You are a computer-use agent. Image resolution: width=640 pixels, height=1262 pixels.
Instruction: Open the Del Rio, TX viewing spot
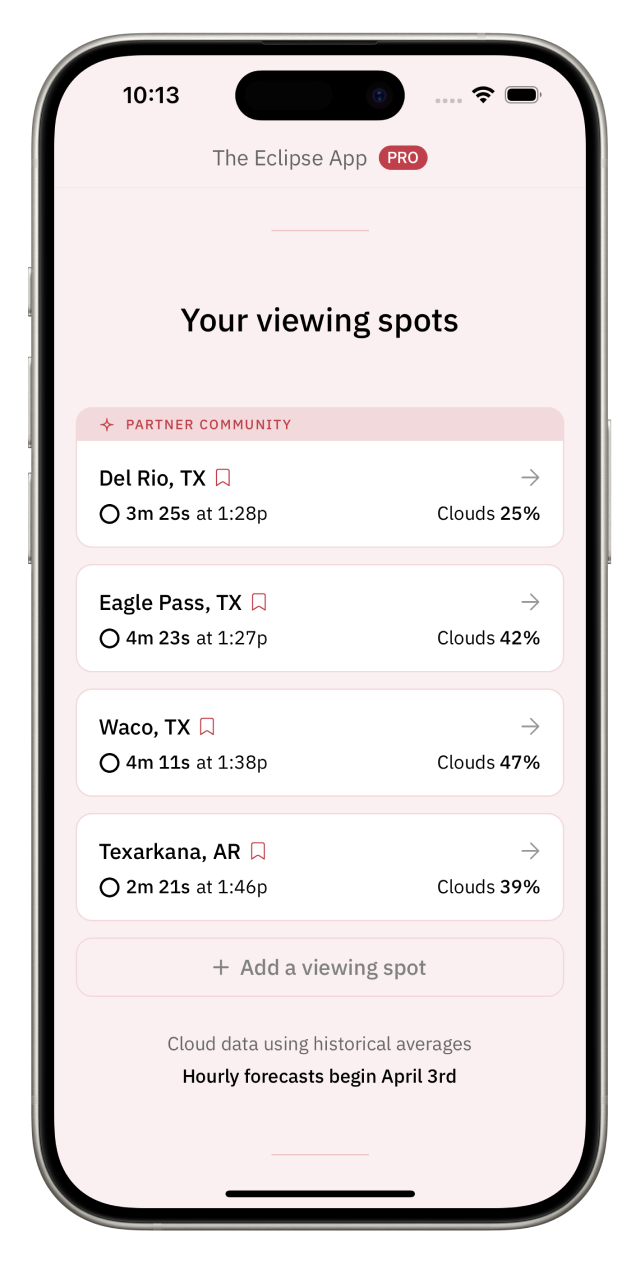tap(530, 478)
